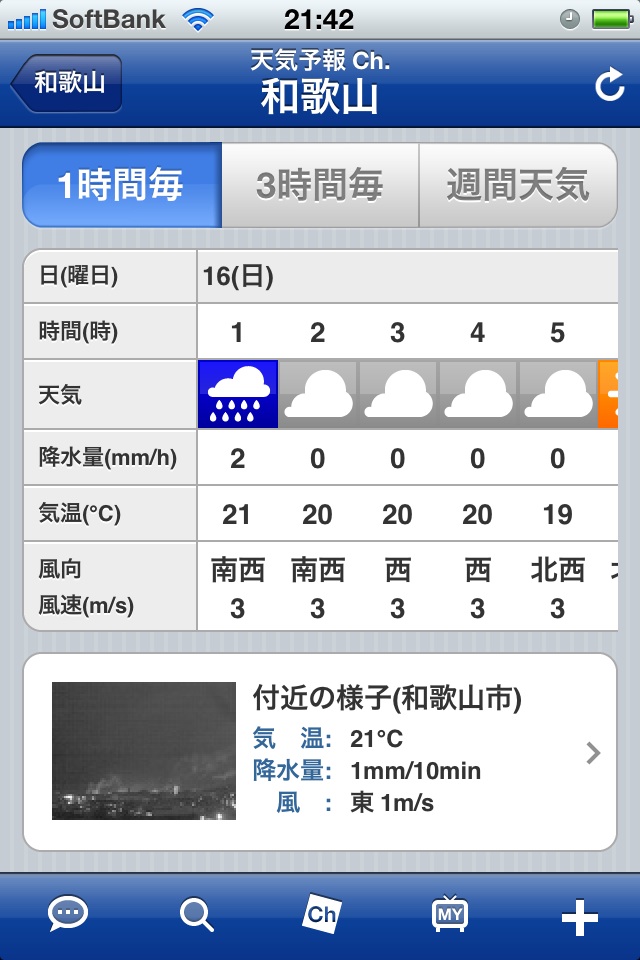This screenshot has height=960, width=640.
Task: Go back to 和歌山 screen
Action: (x=68, y=83)
